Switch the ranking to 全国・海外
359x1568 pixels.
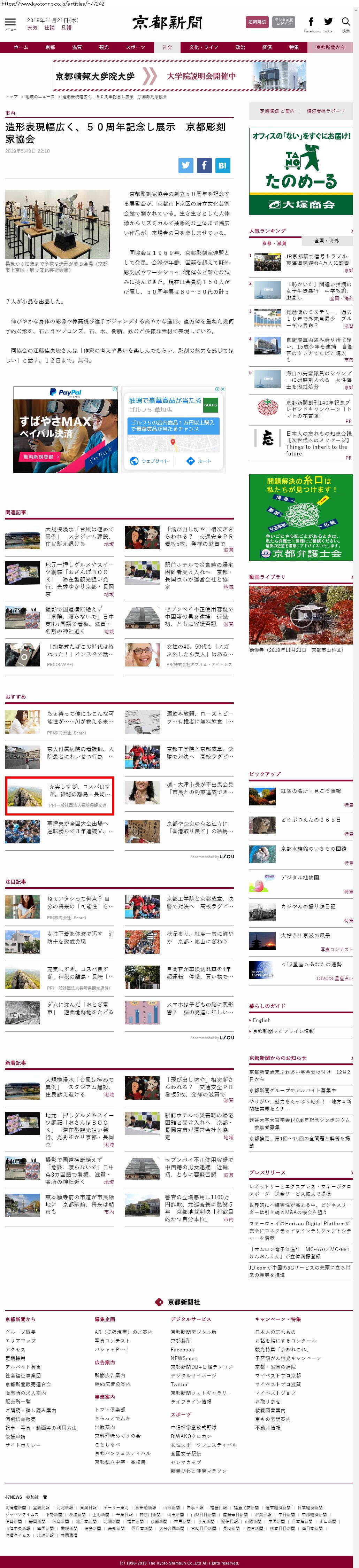coord(326,240)
